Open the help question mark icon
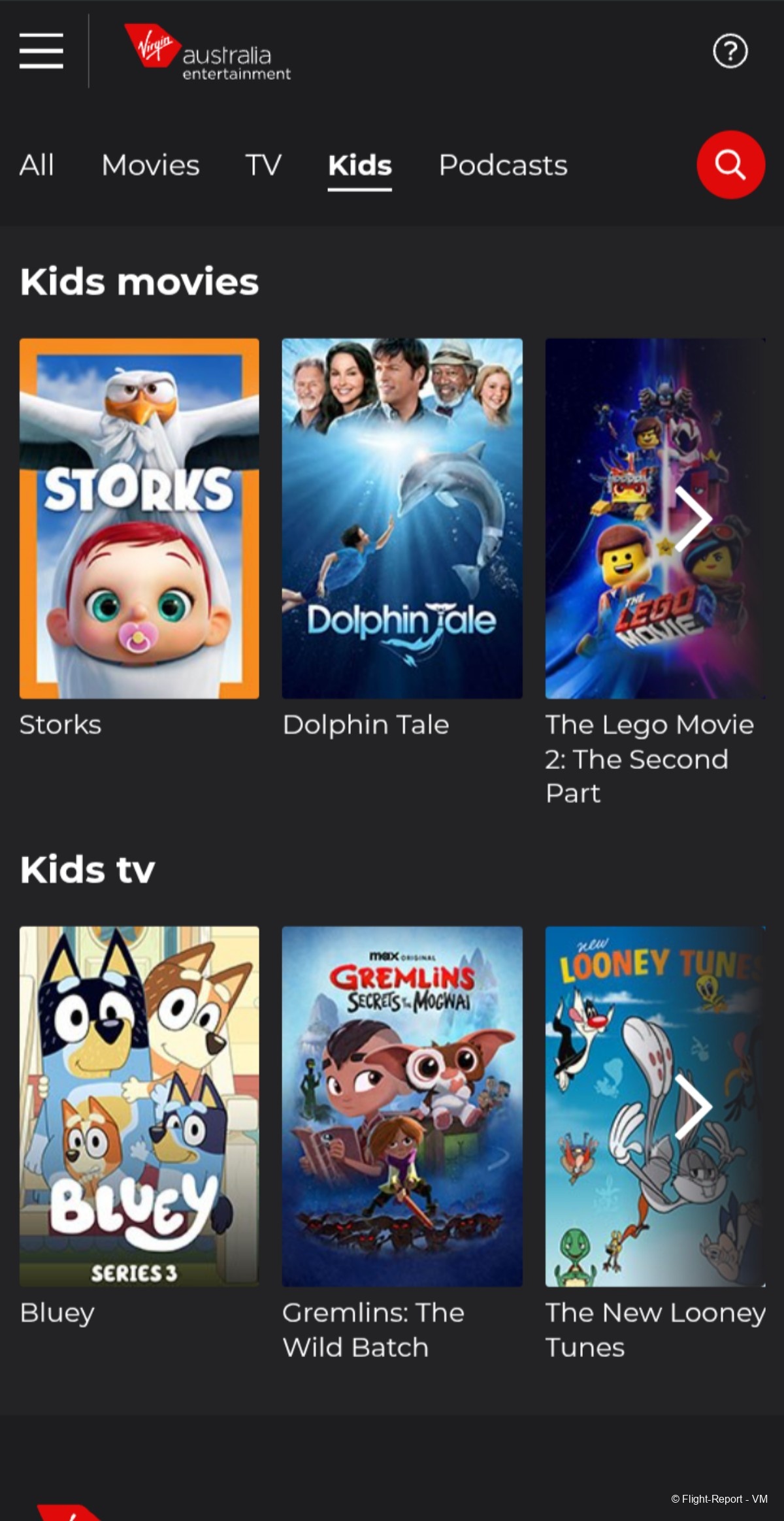Image resolution: width=784 pixels, height=1521 pixels. point(730,51)
